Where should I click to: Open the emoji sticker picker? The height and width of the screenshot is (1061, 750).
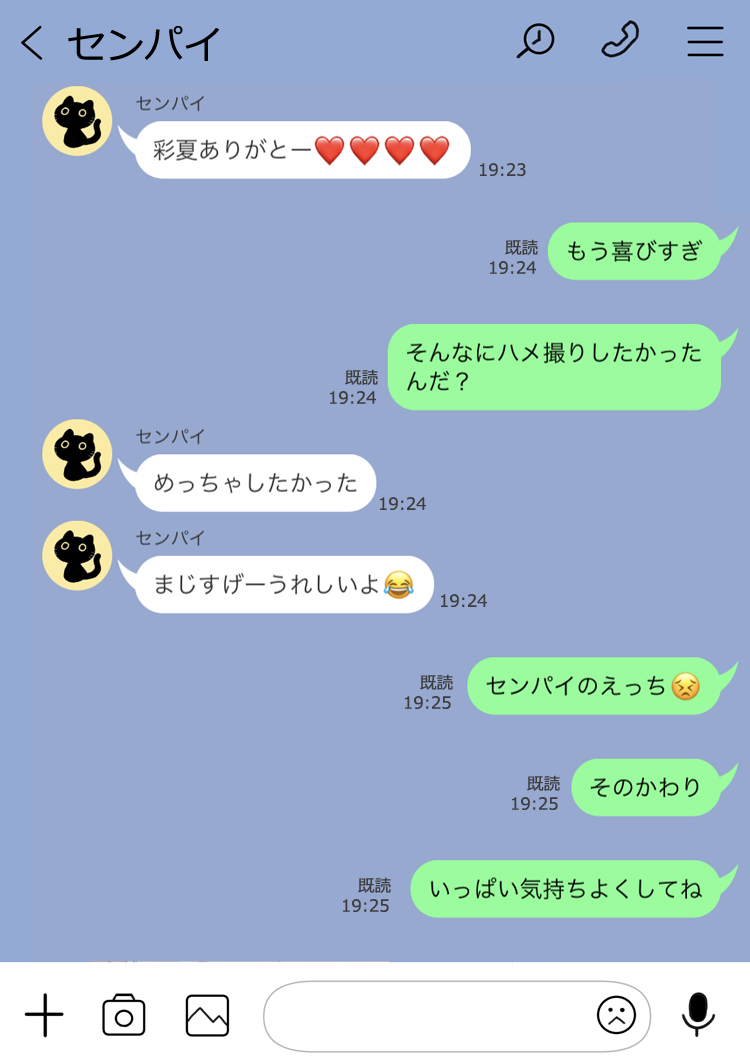616,1016
